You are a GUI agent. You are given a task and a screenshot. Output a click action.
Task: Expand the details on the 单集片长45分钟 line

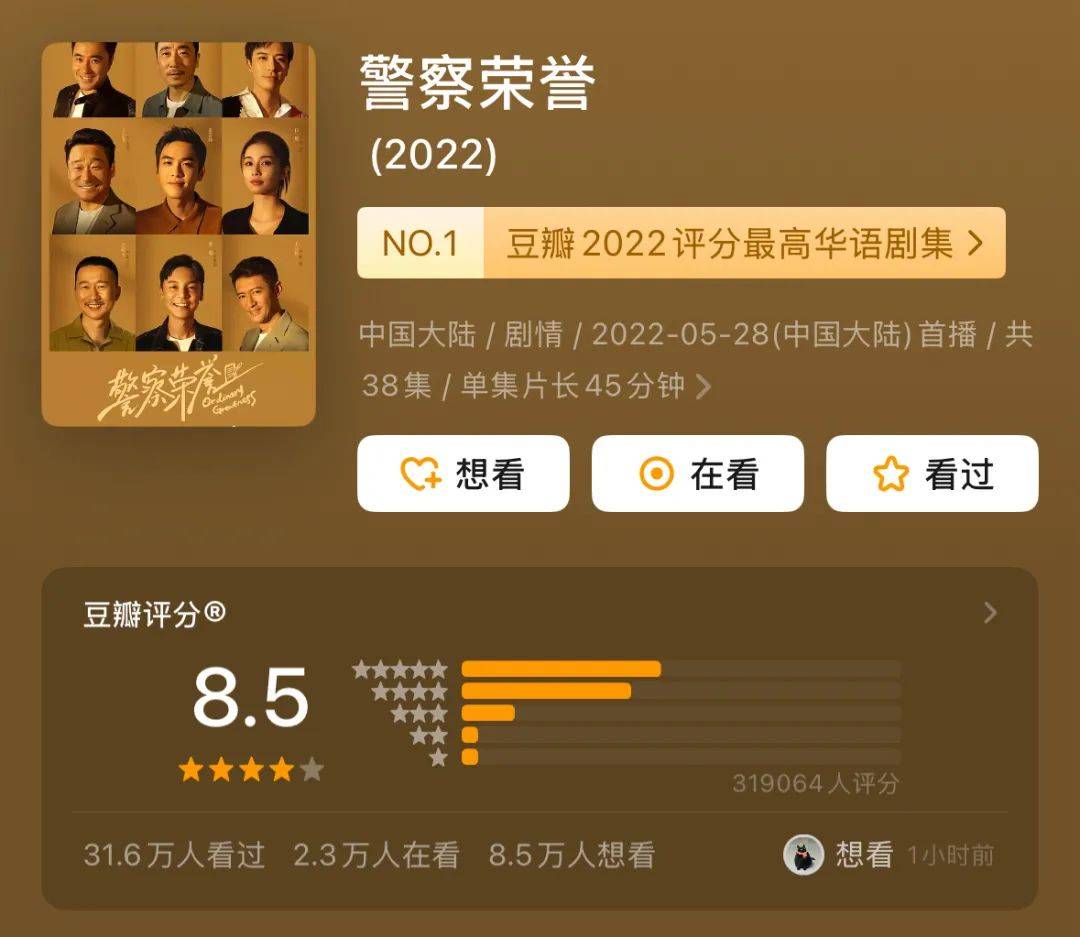[703, 386]
